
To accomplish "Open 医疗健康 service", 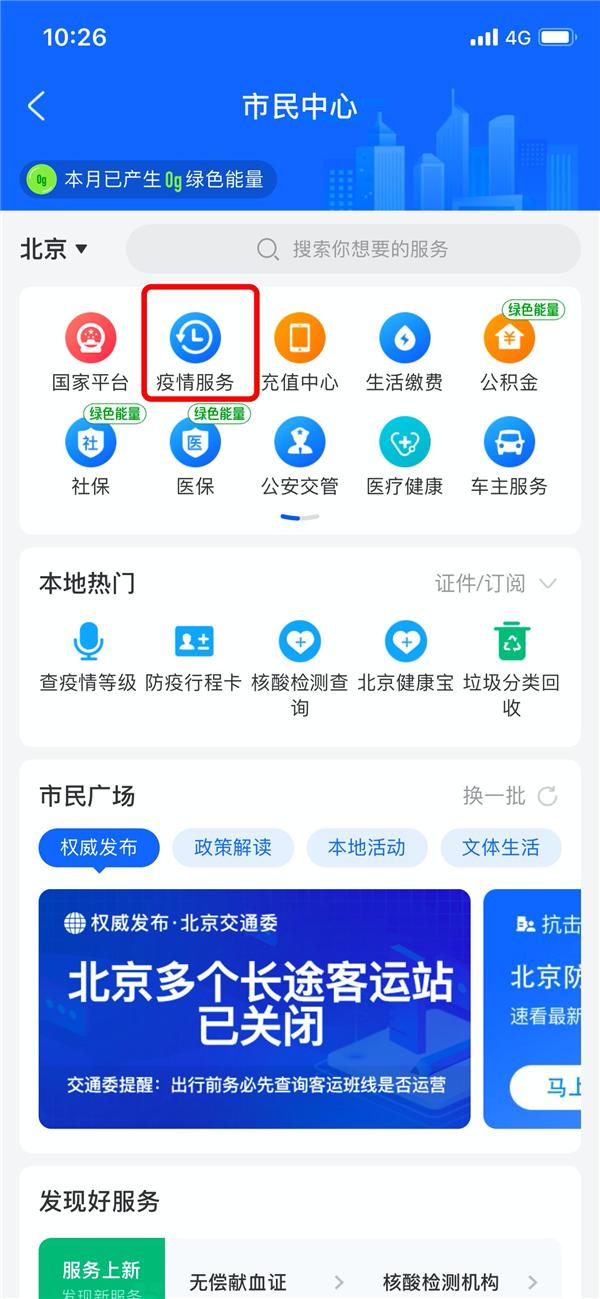I will 404,453.
